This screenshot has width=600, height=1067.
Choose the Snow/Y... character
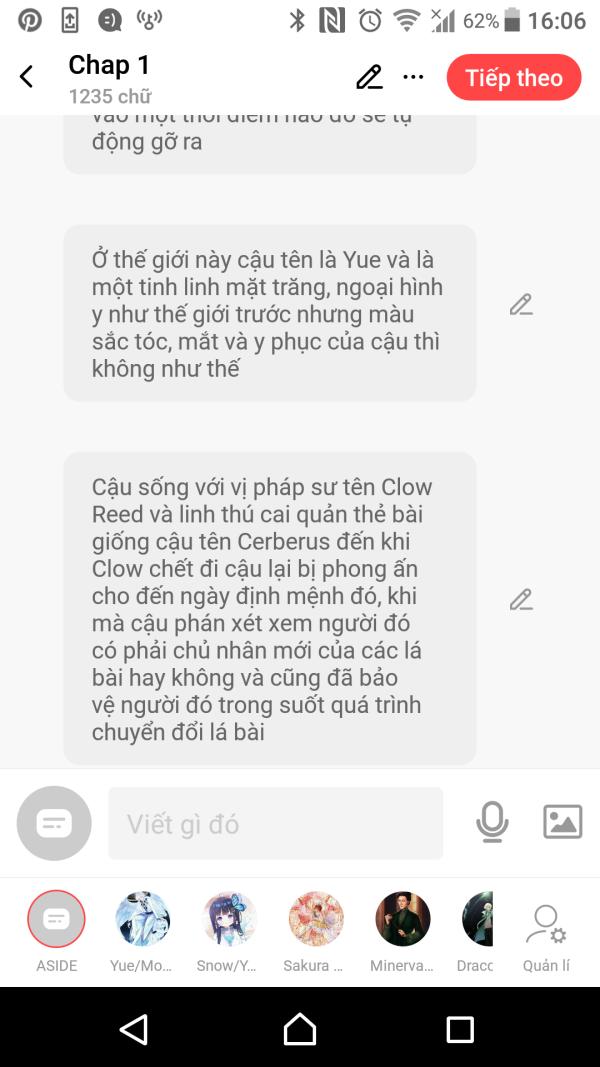pyautogui.click(x=230, y=920)
